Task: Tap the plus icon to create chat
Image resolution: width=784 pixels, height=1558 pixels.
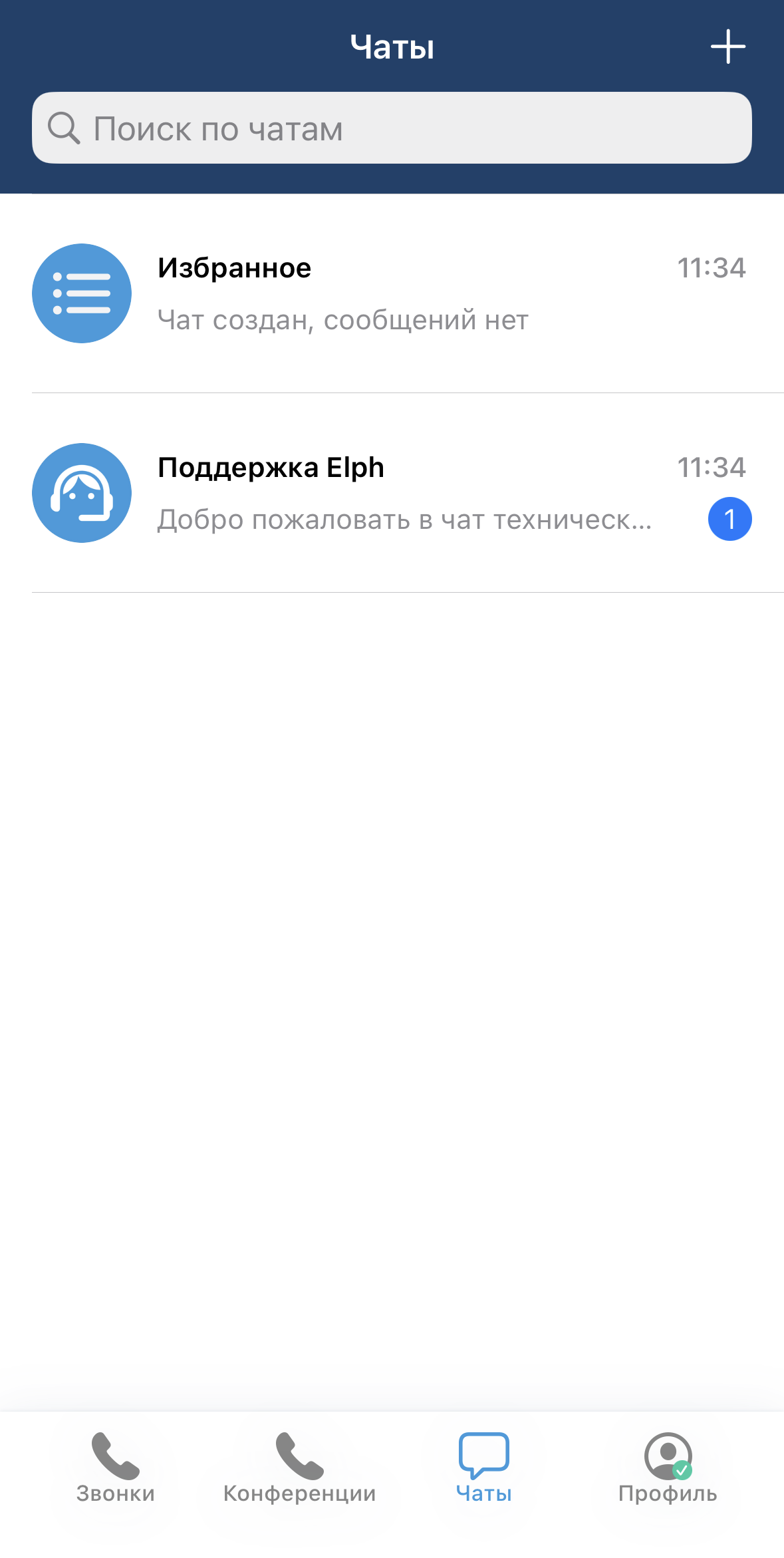Action: point(727,47)
